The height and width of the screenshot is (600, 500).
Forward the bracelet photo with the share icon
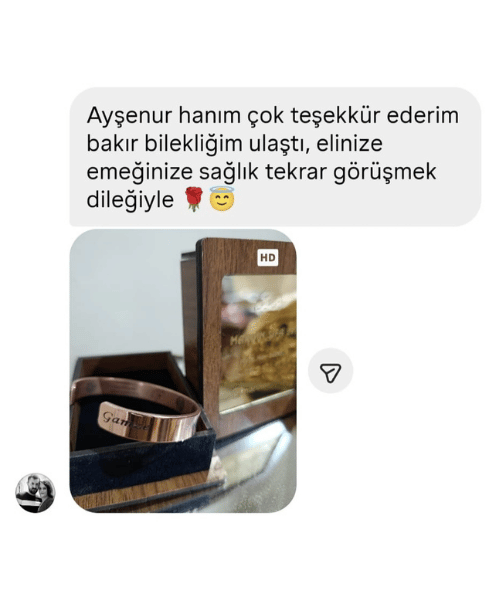tap(331, 370)
